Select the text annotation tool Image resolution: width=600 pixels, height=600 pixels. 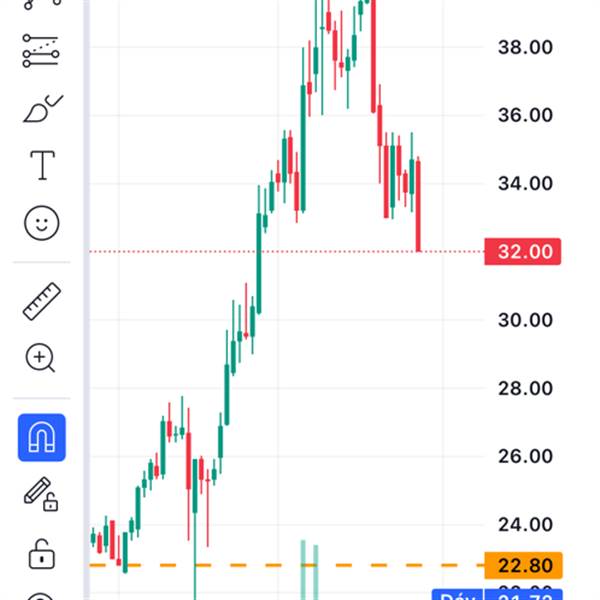(42, 165)
